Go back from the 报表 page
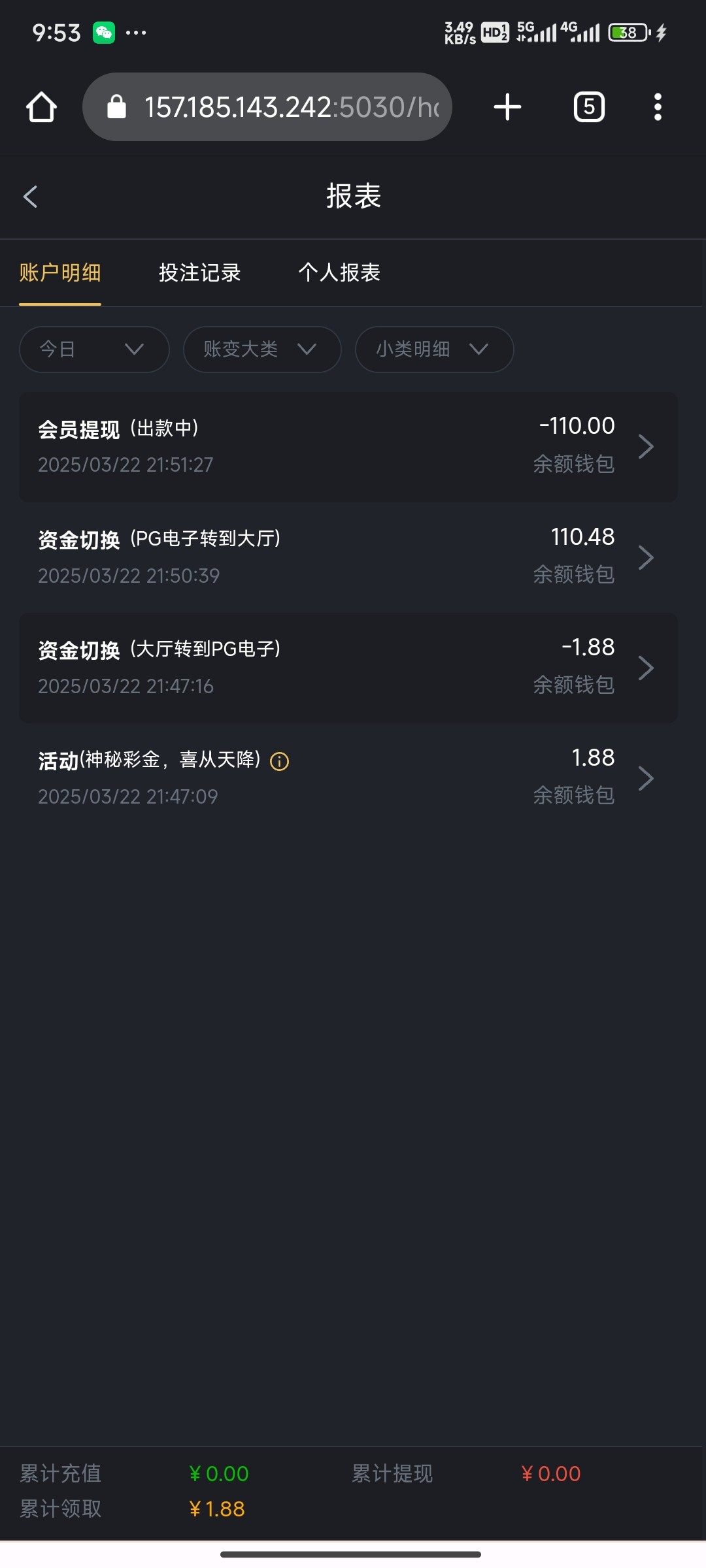Image resolution: width=706 pixels, height=1568 pixels. (x=30, y=196)
